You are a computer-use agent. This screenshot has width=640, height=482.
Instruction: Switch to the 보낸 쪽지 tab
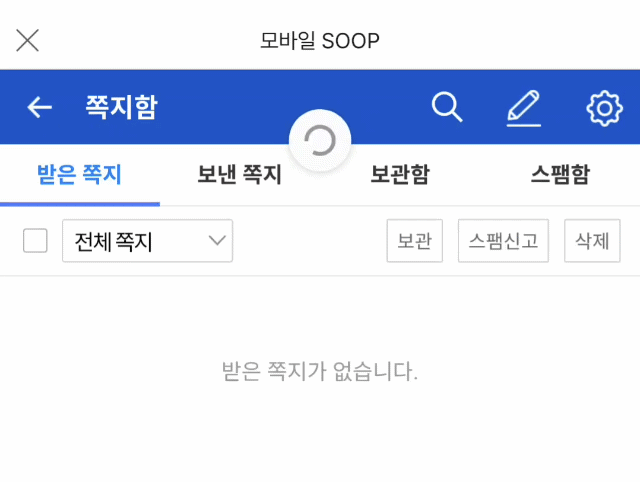[x=239, y=175]
